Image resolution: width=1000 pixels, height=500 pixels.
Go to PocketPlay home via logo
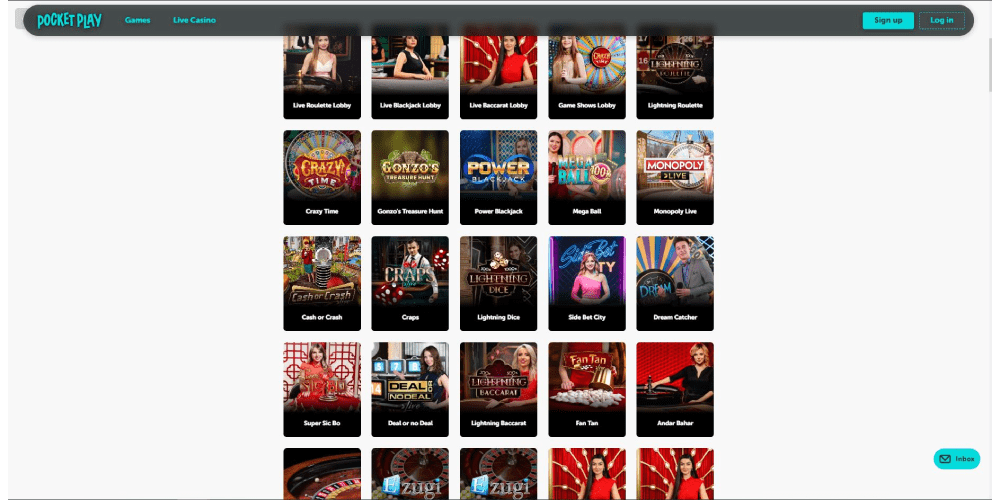pyautogui.click(x=69, y=20)
